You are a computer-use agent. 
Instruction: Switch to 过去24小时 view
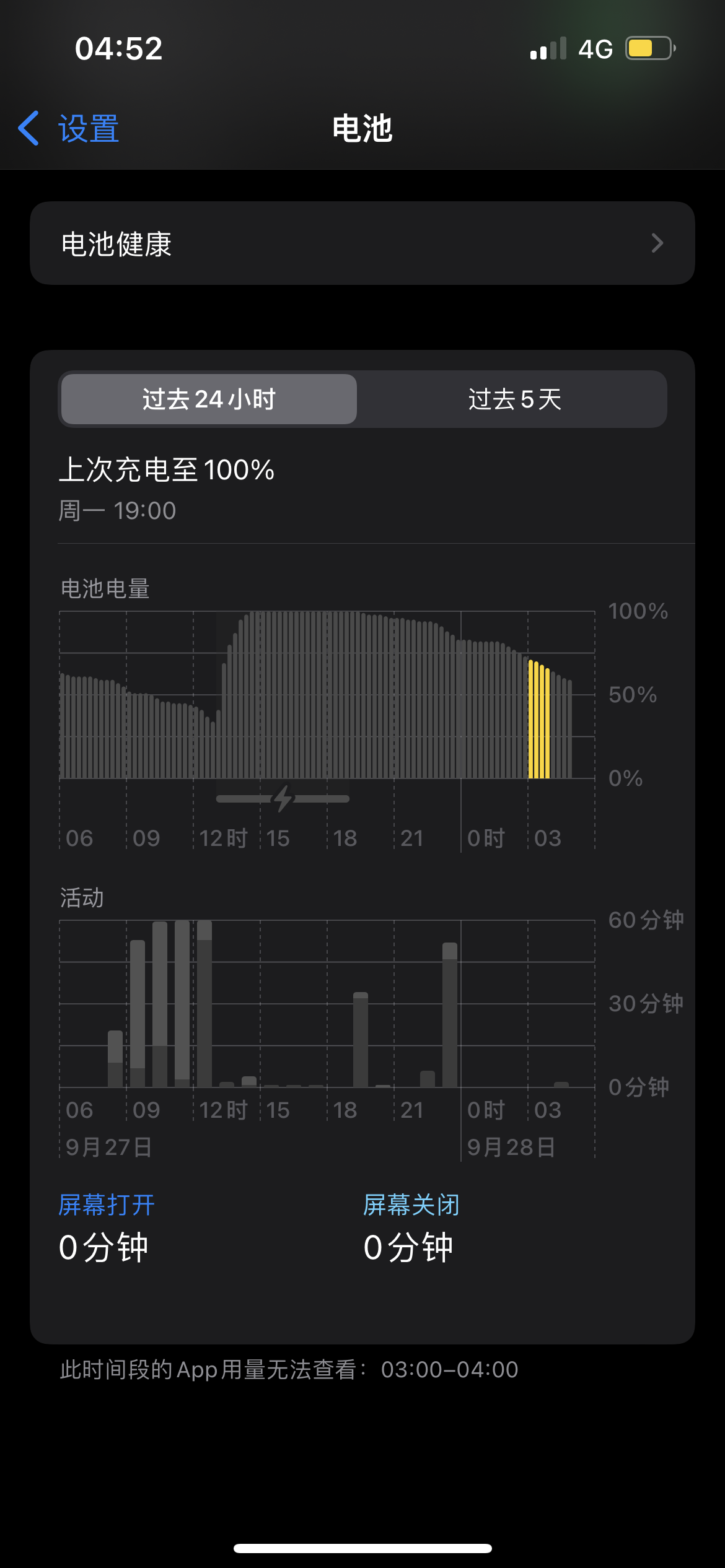coord(209,399)
